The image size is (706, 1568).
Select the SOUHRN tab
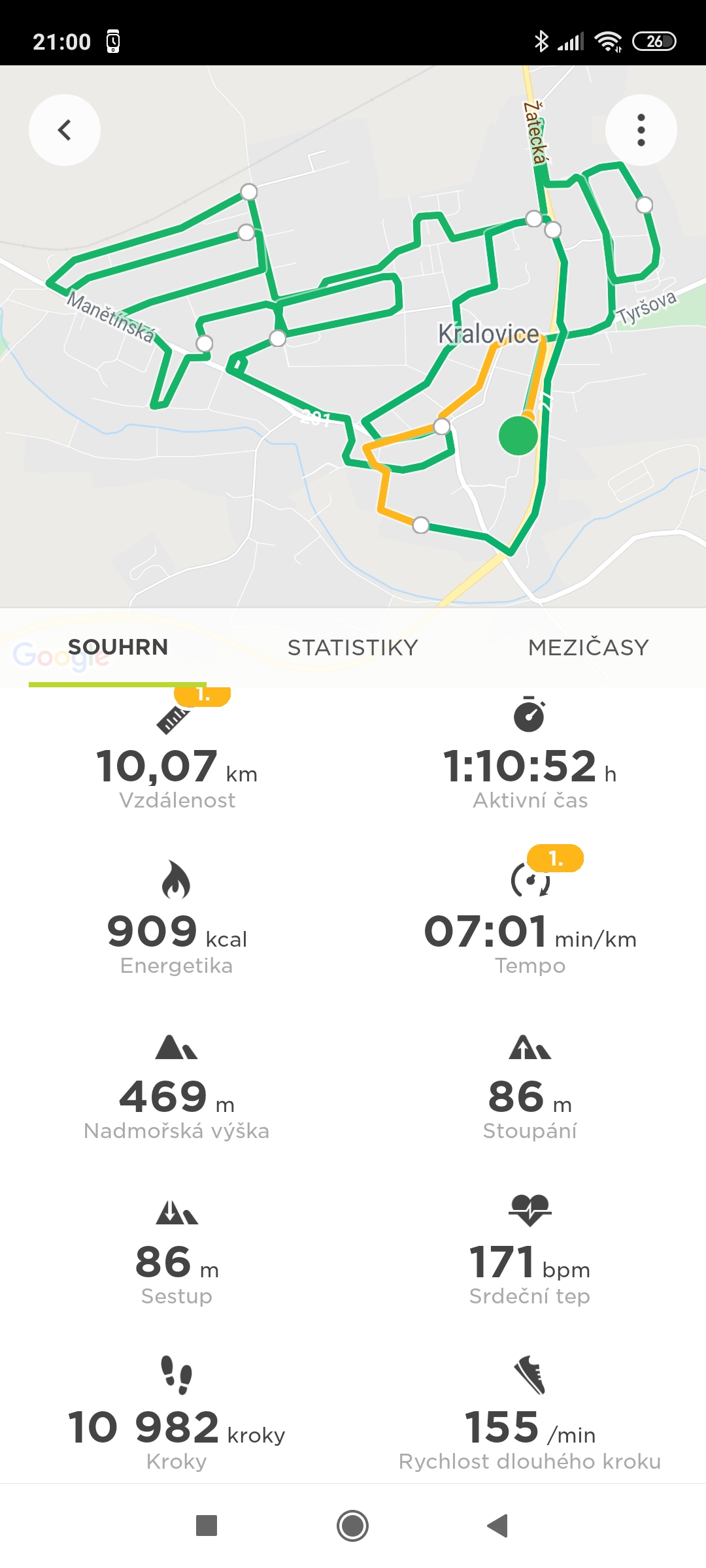[x=118, y=647]
